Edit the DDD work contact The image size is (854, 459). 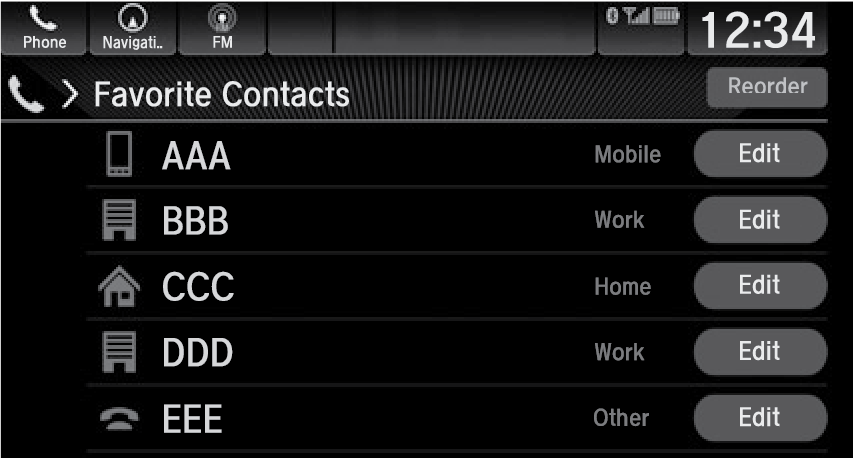pos(759,352)
